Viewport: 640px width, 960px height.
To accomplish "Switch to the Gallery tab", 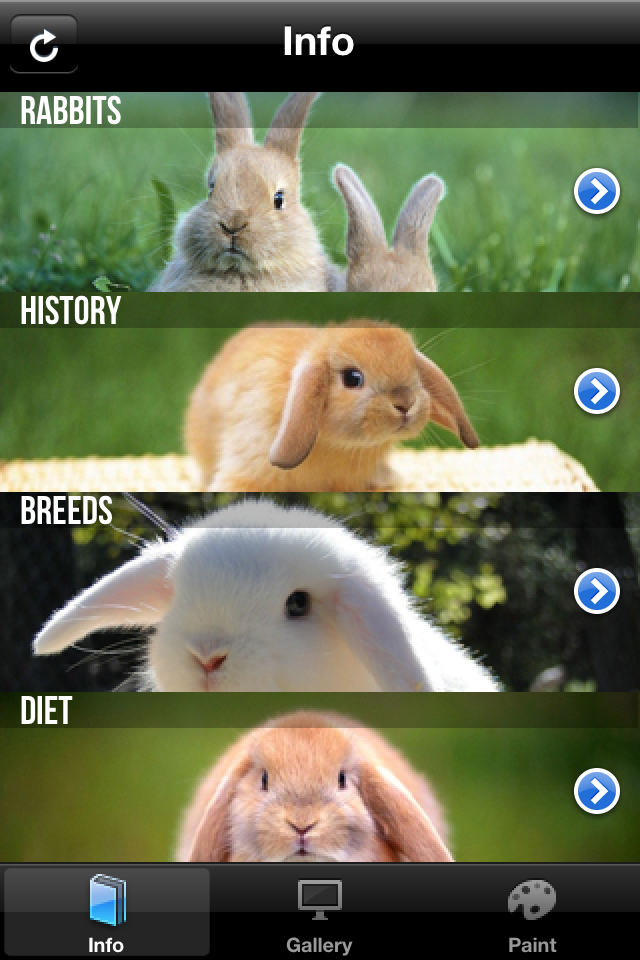I will [x=319, y=912].
